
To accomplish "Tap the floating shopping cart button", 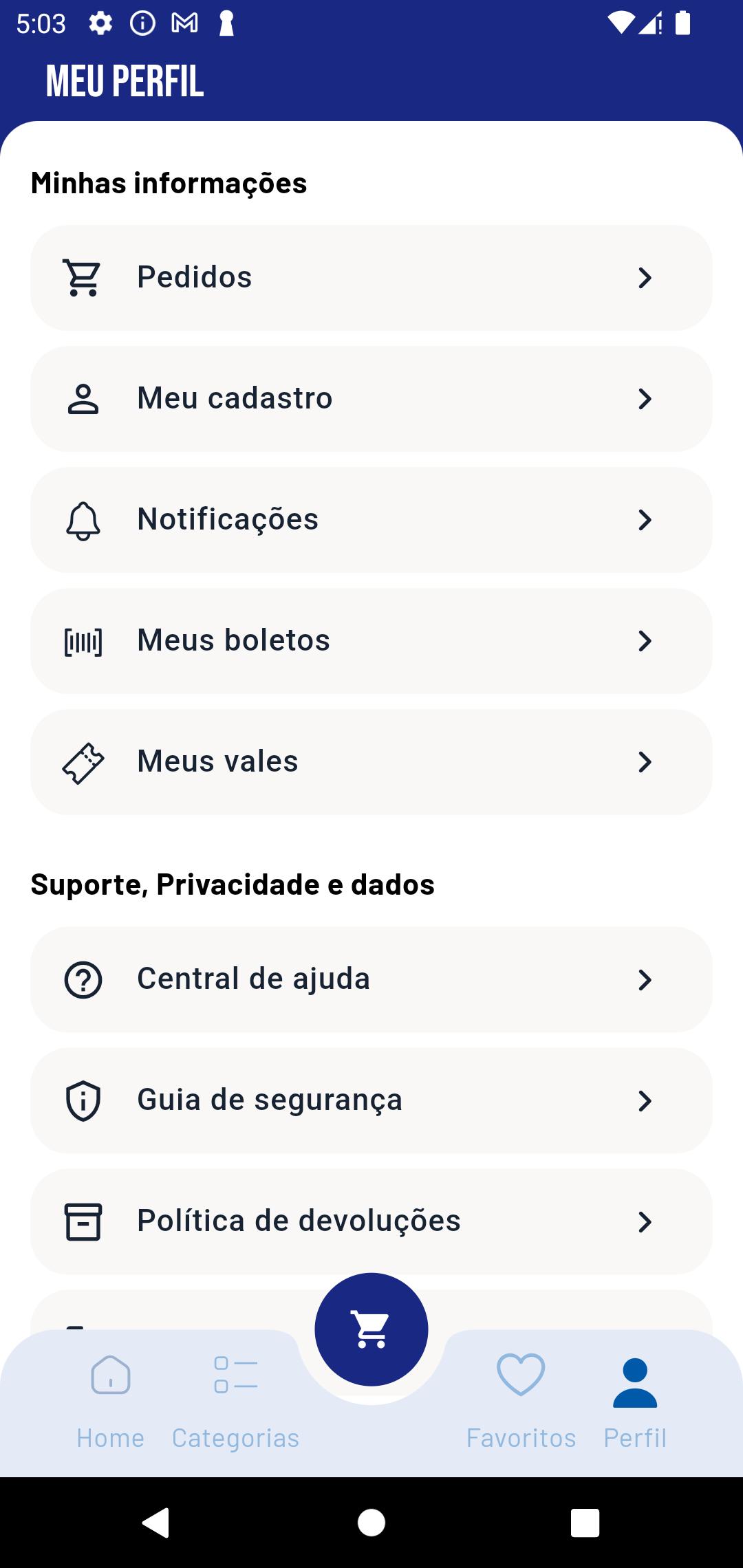I will click(x=371, y=1329).
